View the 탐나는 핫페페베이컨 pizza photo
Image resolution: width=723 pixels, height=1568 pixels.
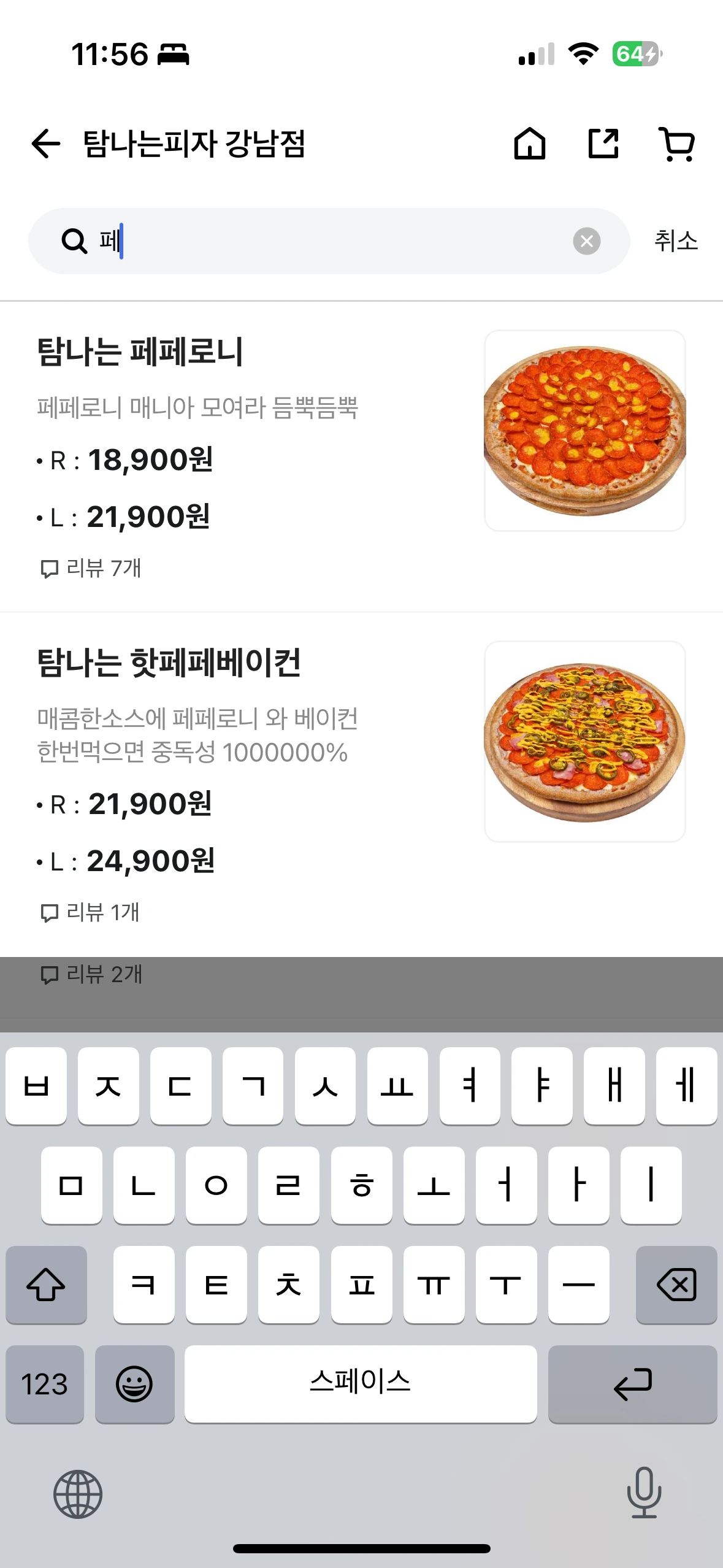pyautogui.click(x=584, y=742)
